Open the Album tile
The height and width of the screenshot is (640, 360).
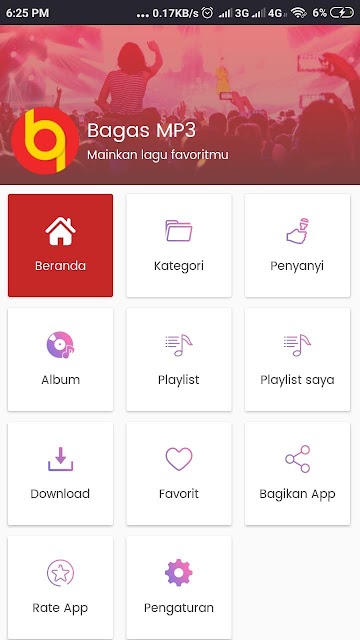click(60, 359)
